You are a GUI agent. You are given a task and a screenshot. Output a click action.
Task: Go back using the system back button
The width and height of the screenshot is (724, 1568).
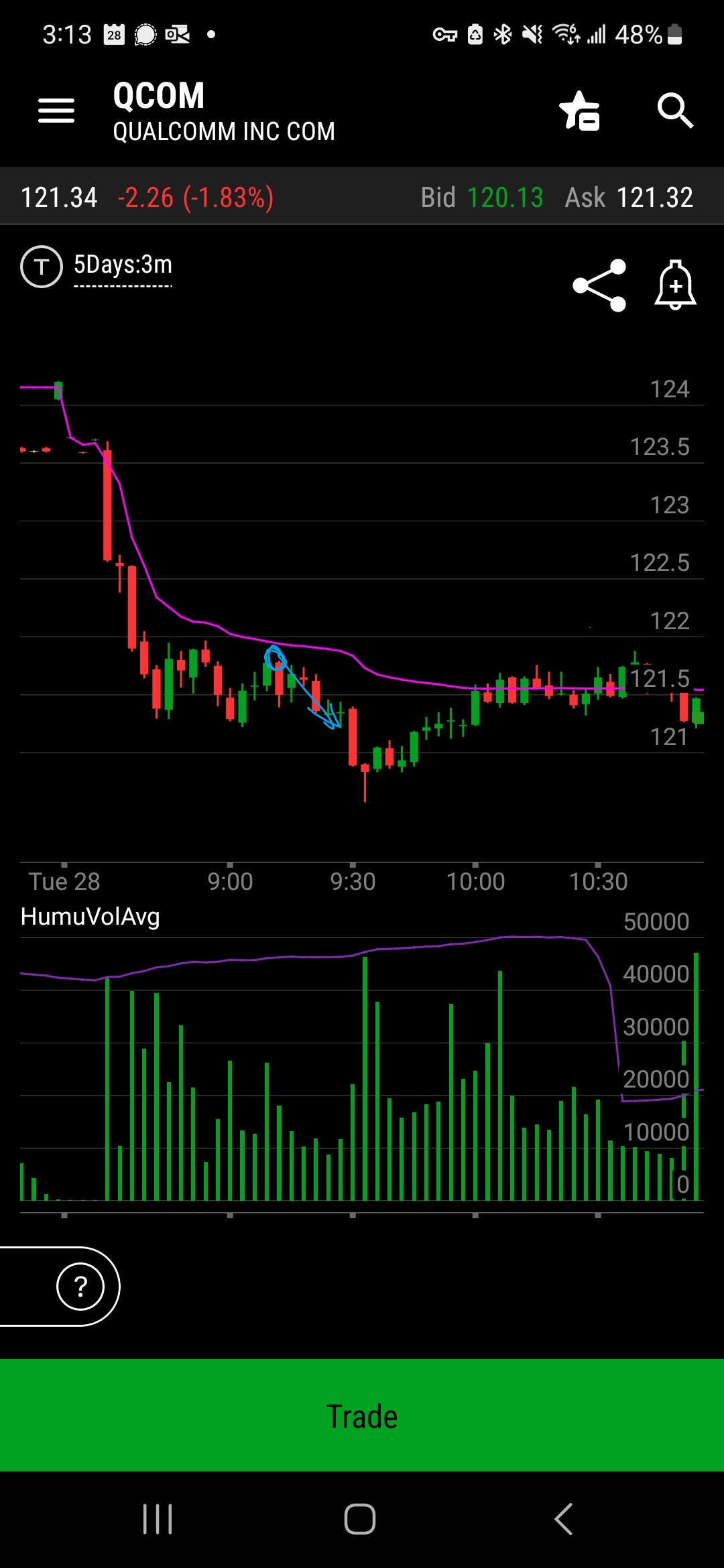tap(564, 1518)
